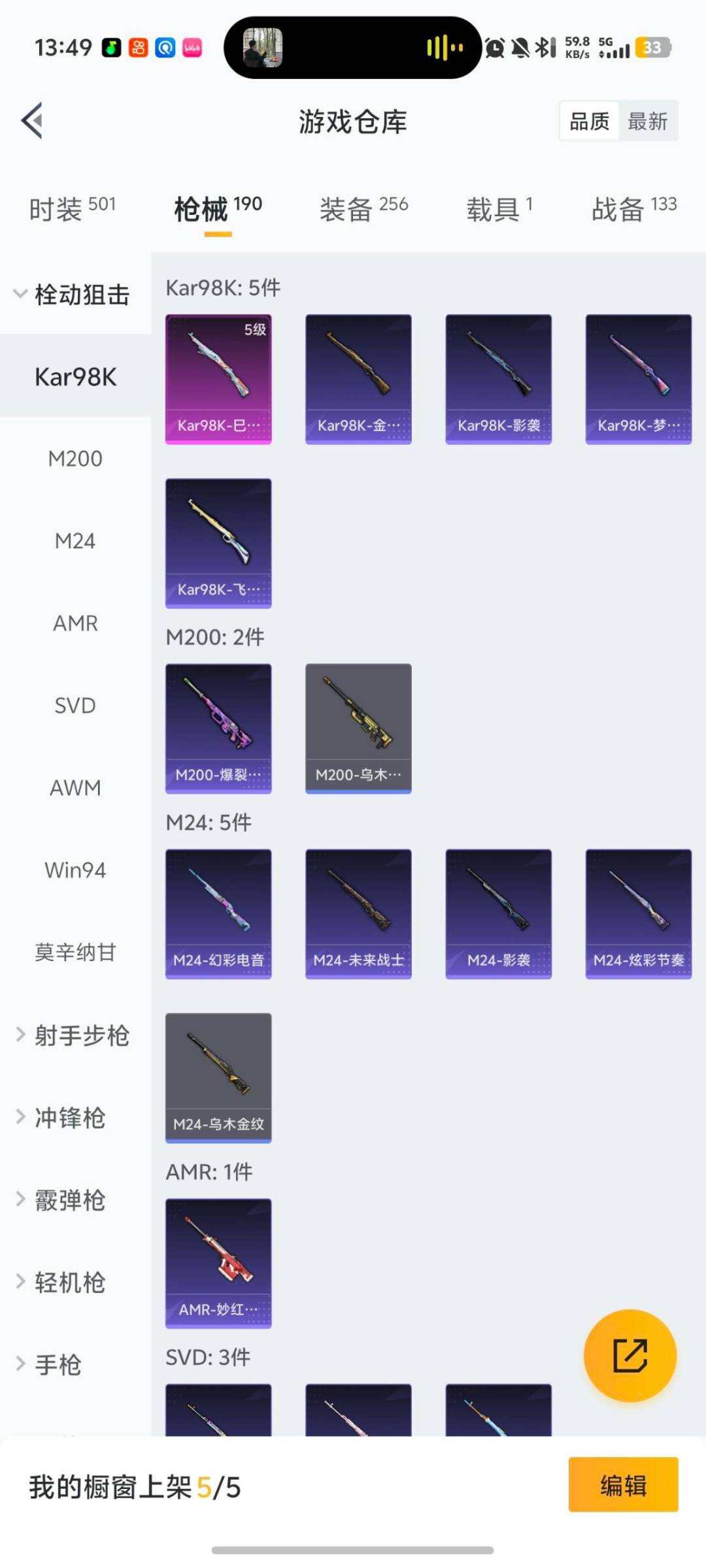
Task: Select AWM in the sidebar list
Action: (75, 788)
